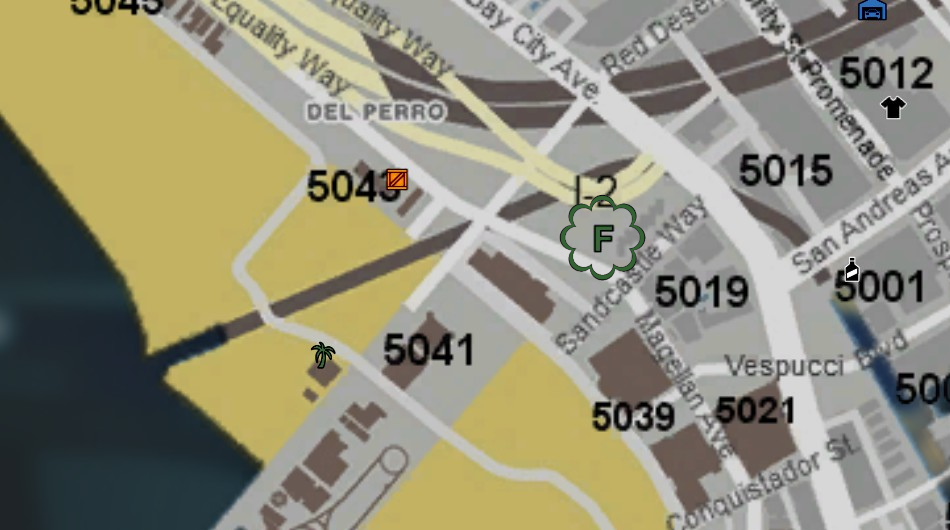
Task: Open the blue garage marker
Action: point(872,10)
